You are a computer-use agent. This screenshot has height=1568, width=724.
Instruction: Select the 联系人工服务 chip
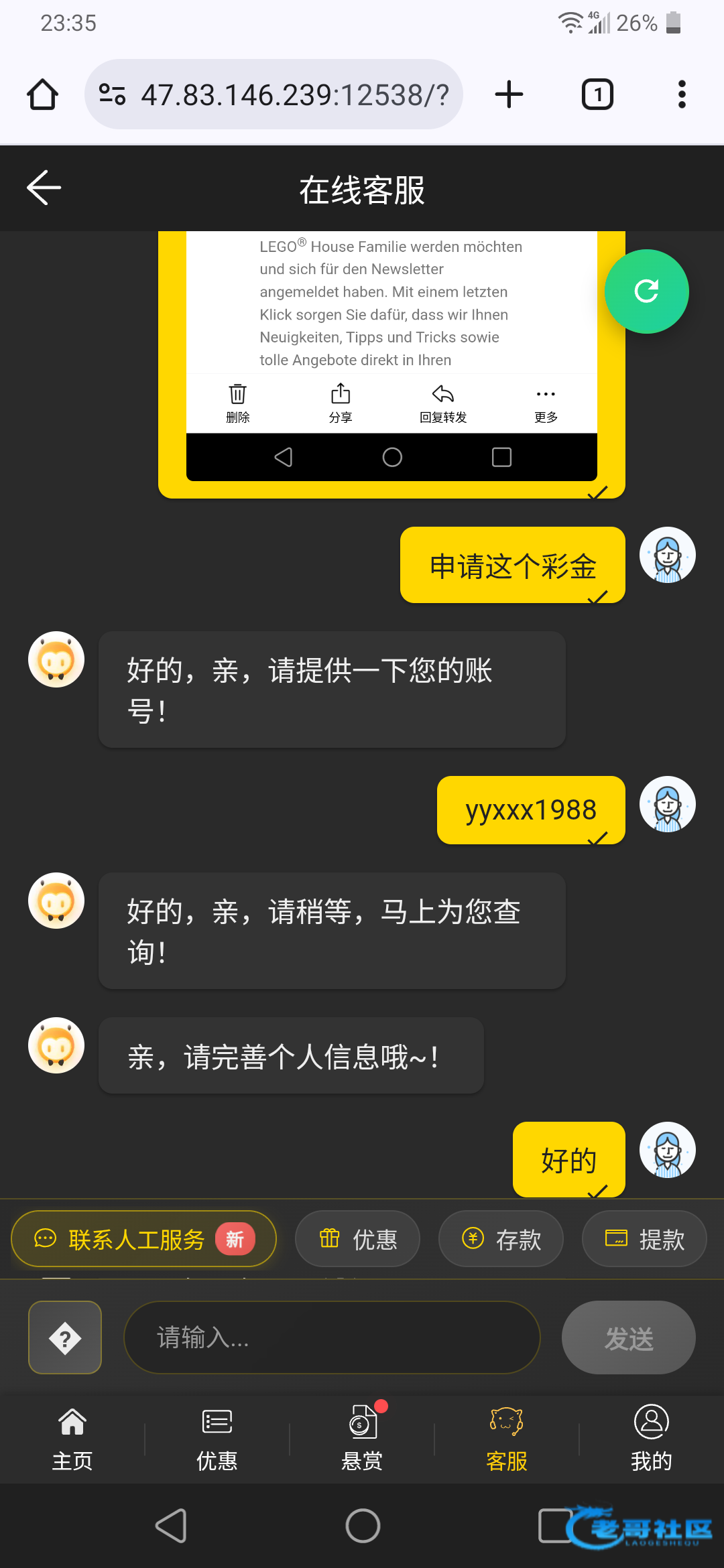click(143, 1239)
